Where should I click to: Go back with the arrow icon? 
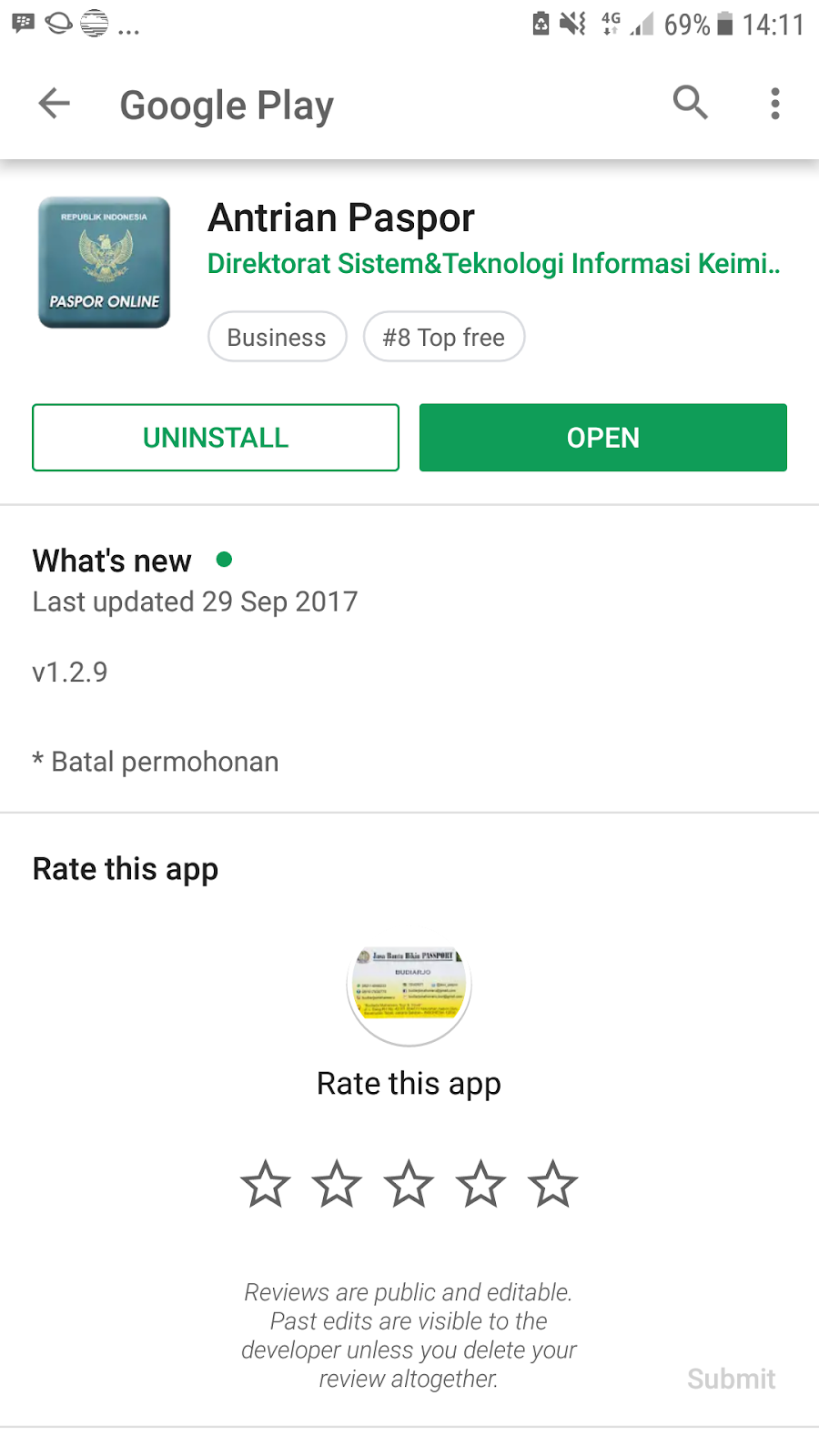pyautogui.click(x=55, y=104)
